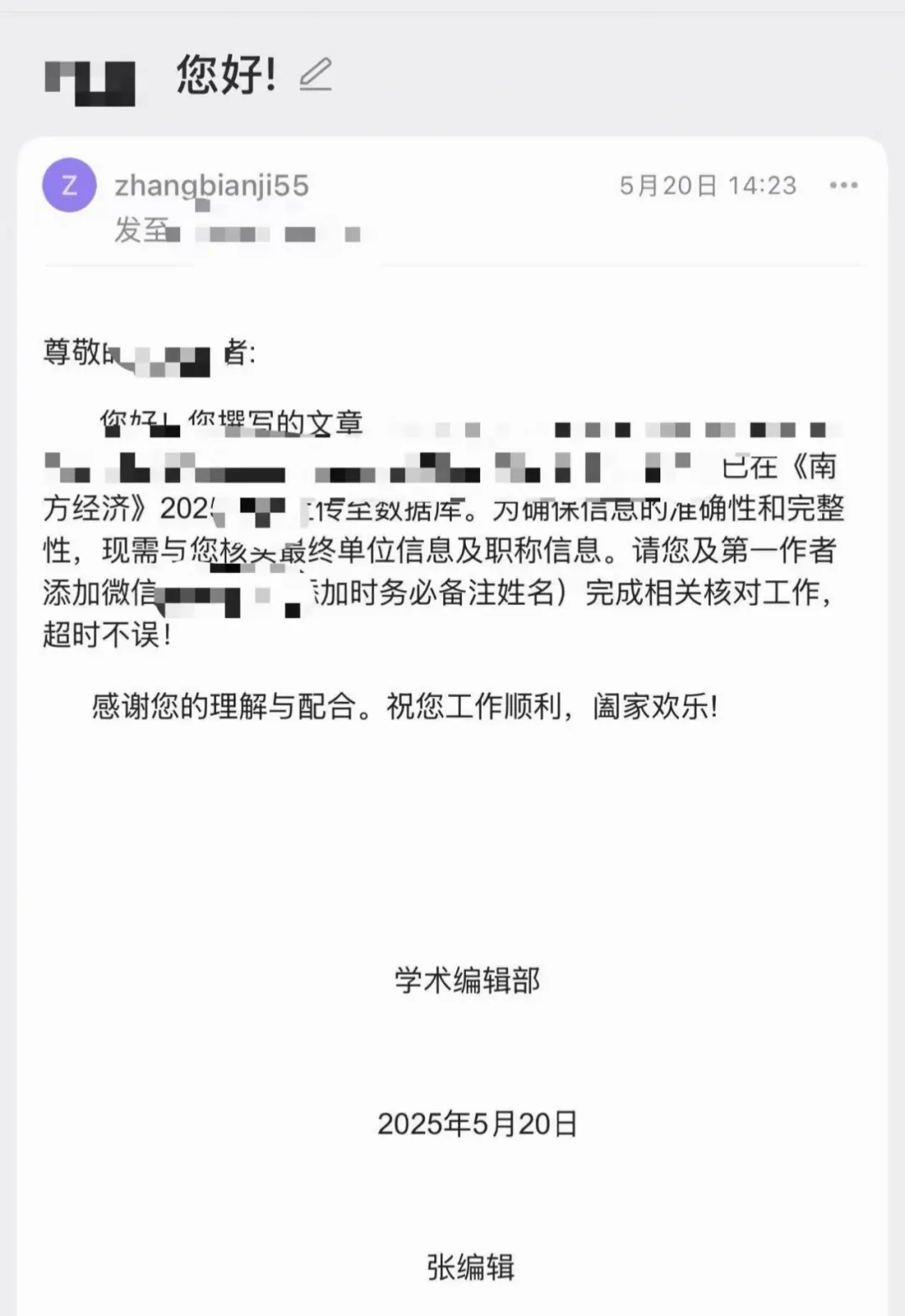View sender zhangbianji55's avatar

pos(70,185)
